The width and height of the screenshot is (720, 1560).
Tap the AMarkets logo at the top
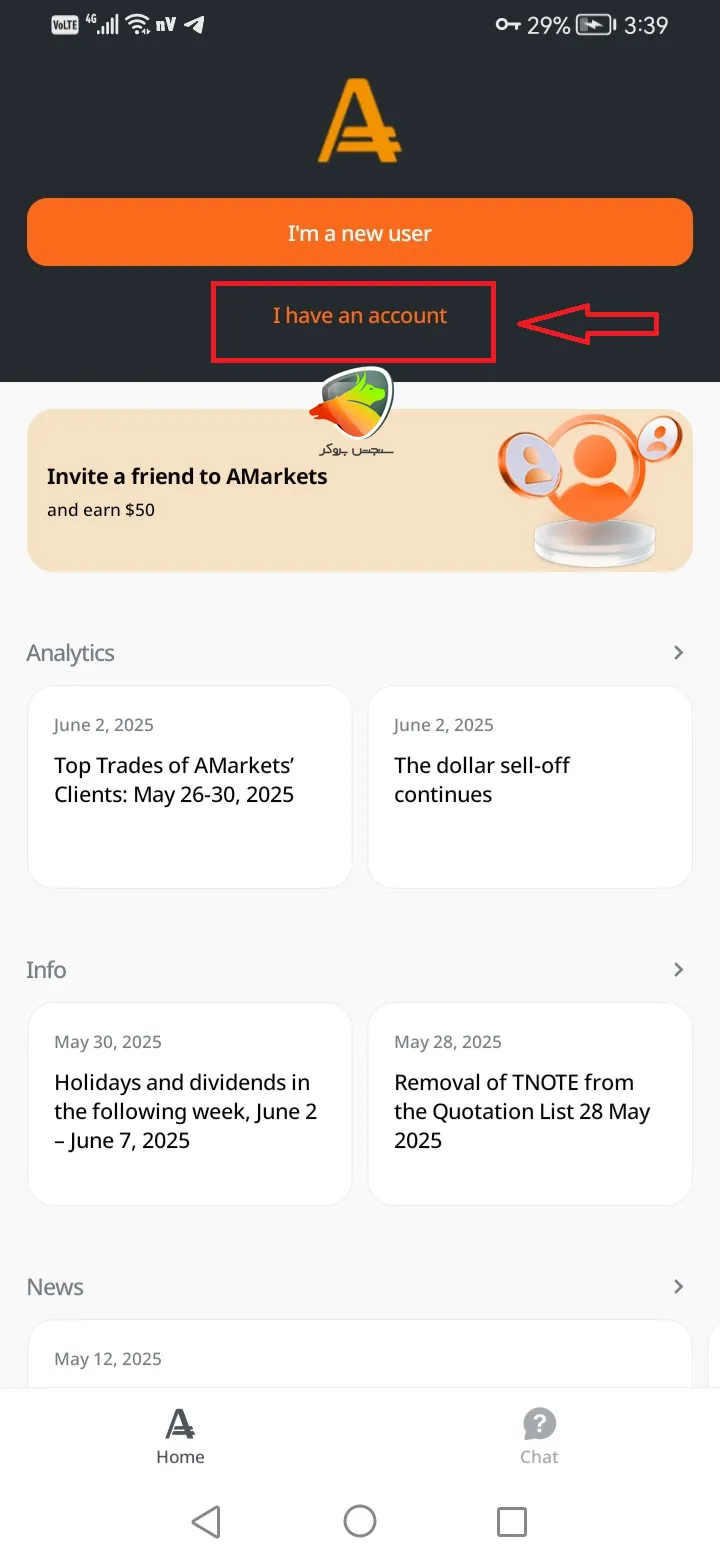(359, 120)
